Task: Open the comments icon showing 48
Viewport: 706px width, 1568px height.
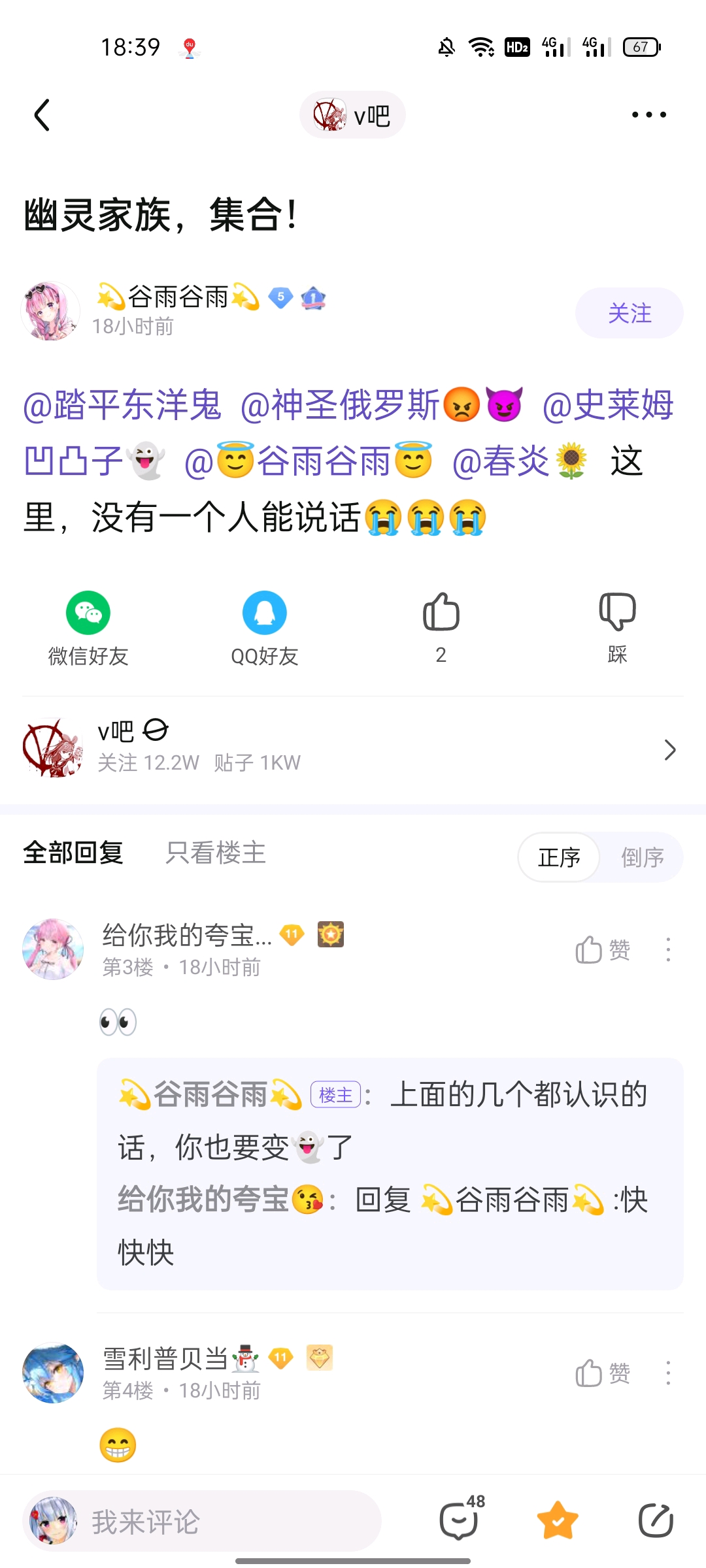Action: tap(460, 1520)
